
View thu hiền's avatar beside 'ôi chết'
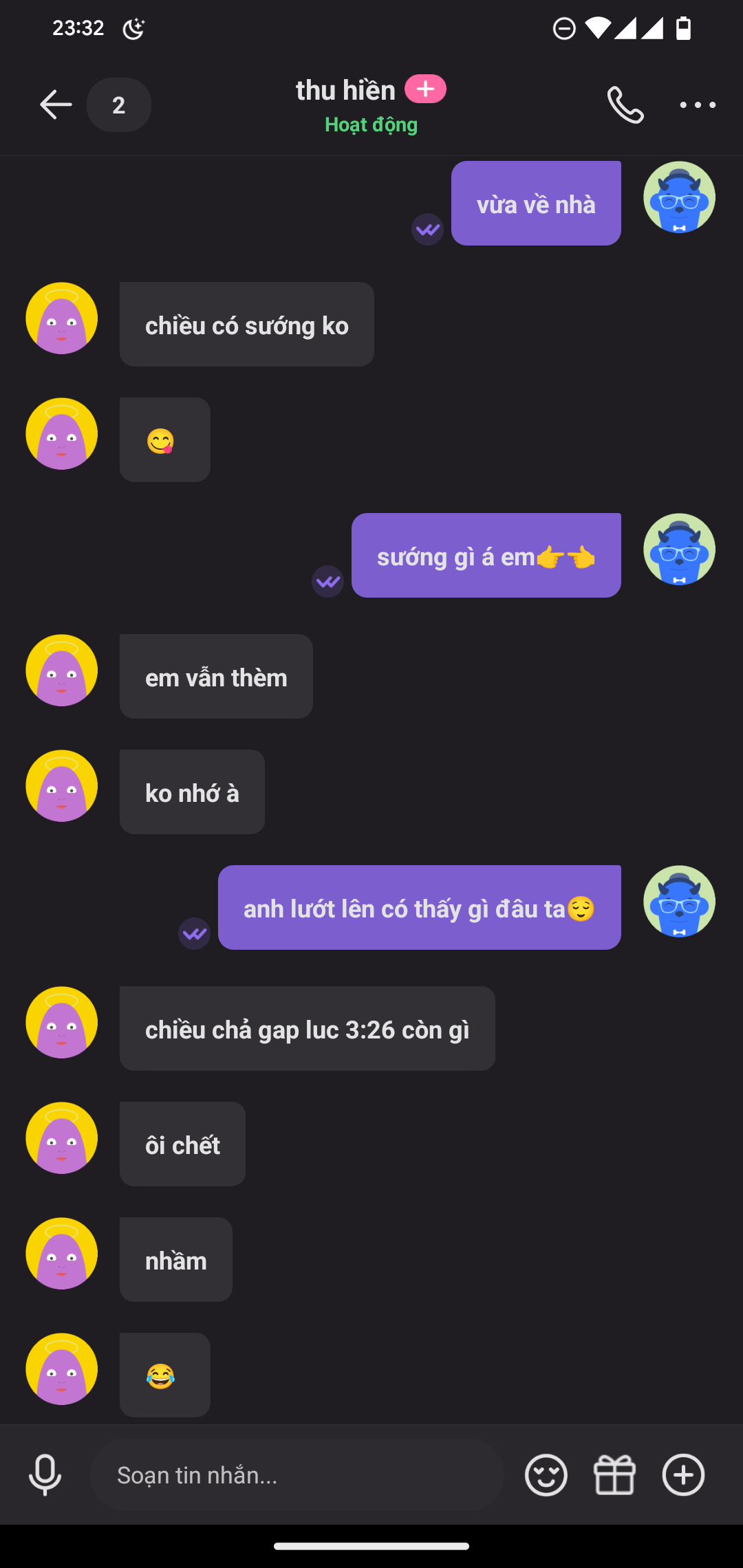click(x=62, y=1138)
